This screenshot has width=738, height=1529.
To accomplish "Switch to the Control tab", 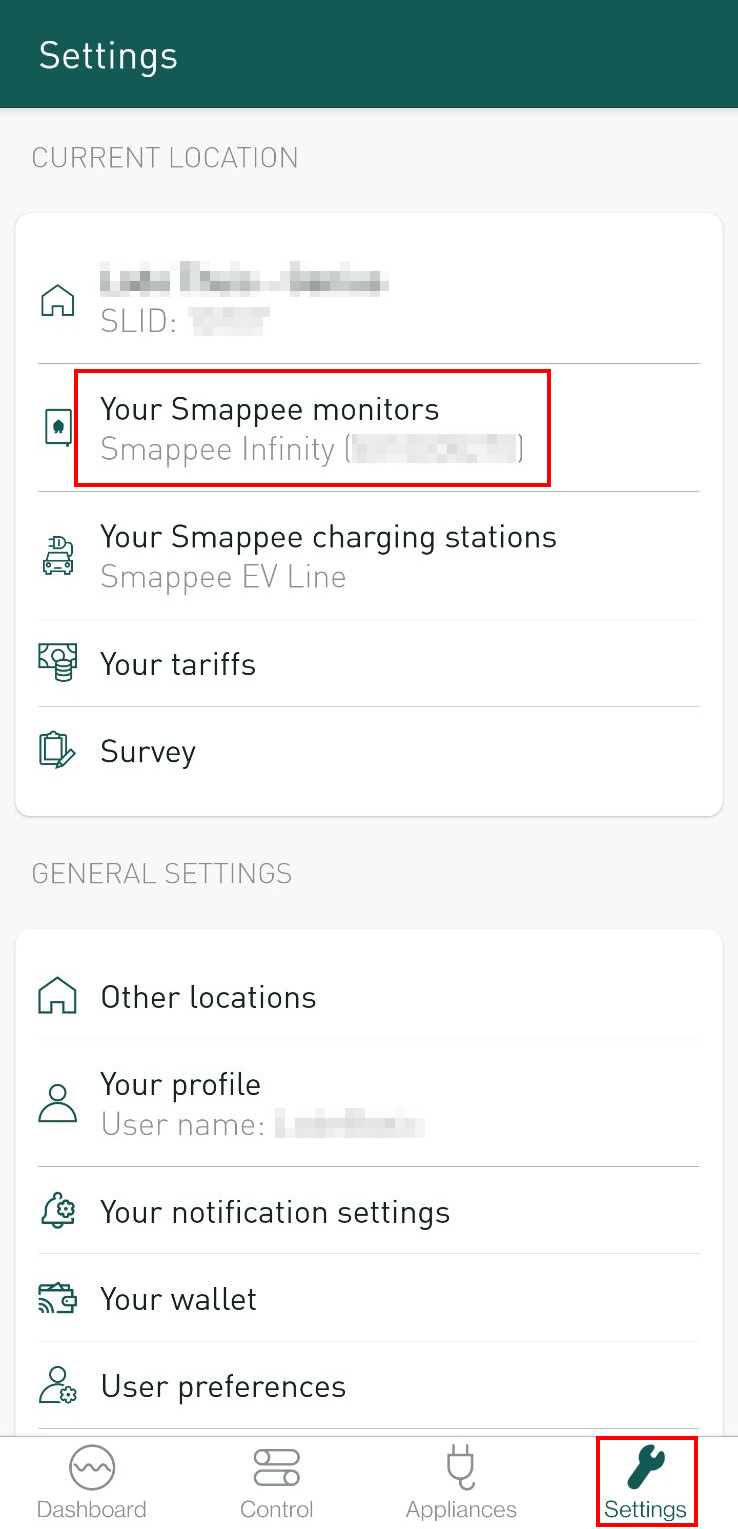I will 277,1483.
